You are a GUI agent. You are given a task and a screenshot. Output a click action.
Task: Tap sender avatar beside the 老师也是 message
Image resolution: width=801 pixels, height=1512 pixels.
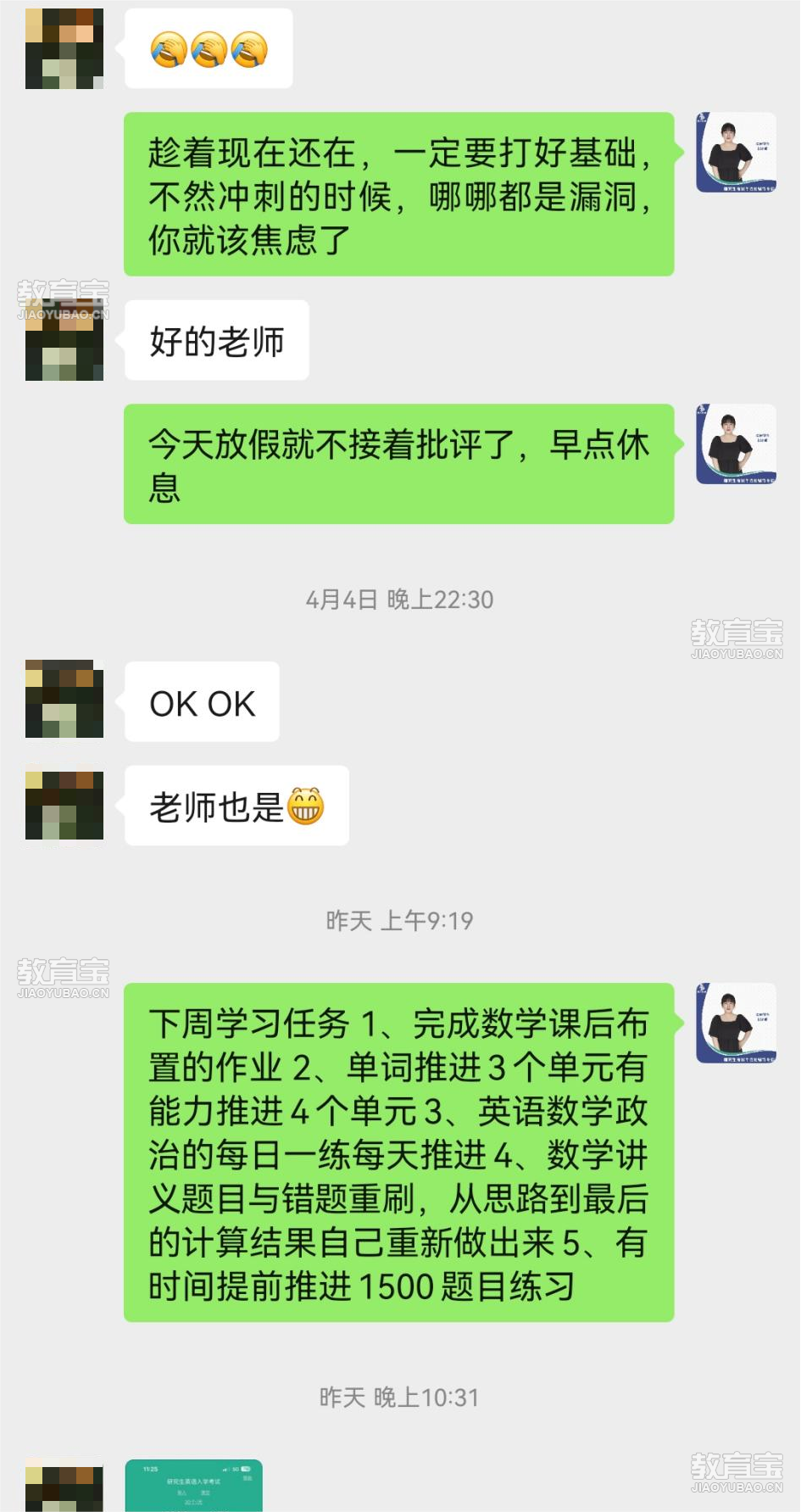tap(64, 804)
